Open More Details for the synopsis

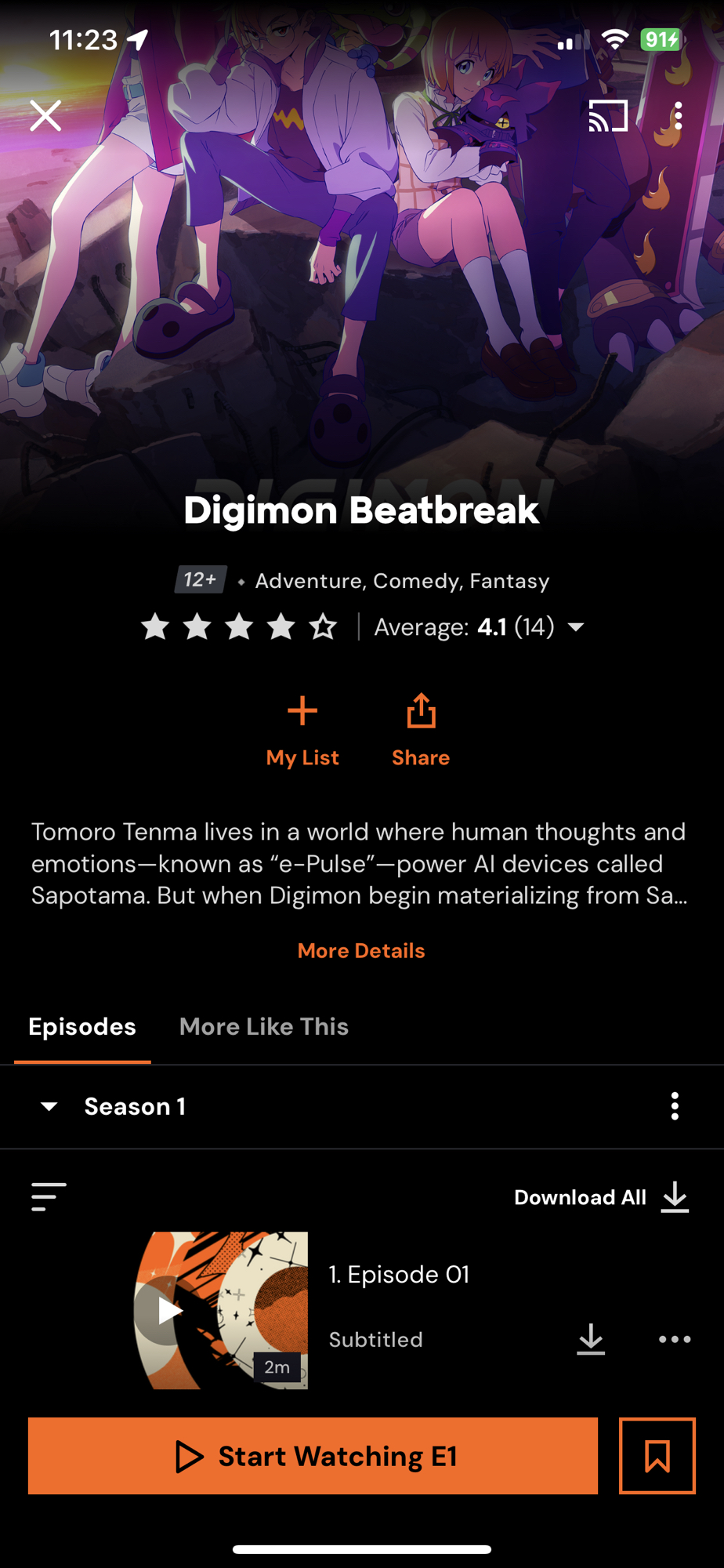361,951
